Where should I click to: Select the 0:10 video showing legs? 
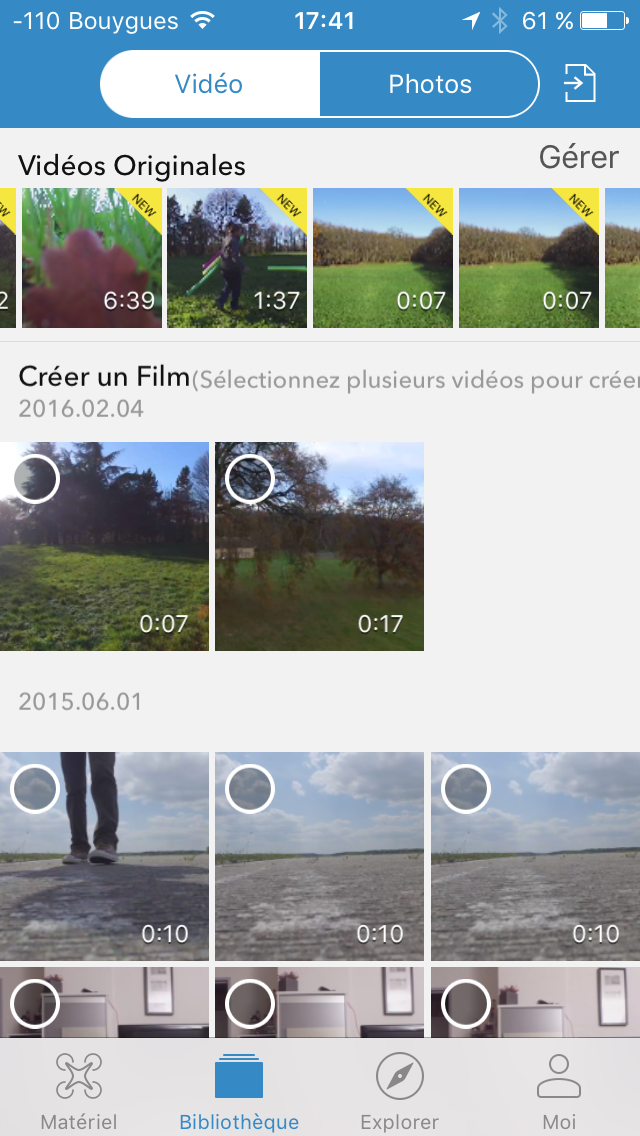point(104,856)
